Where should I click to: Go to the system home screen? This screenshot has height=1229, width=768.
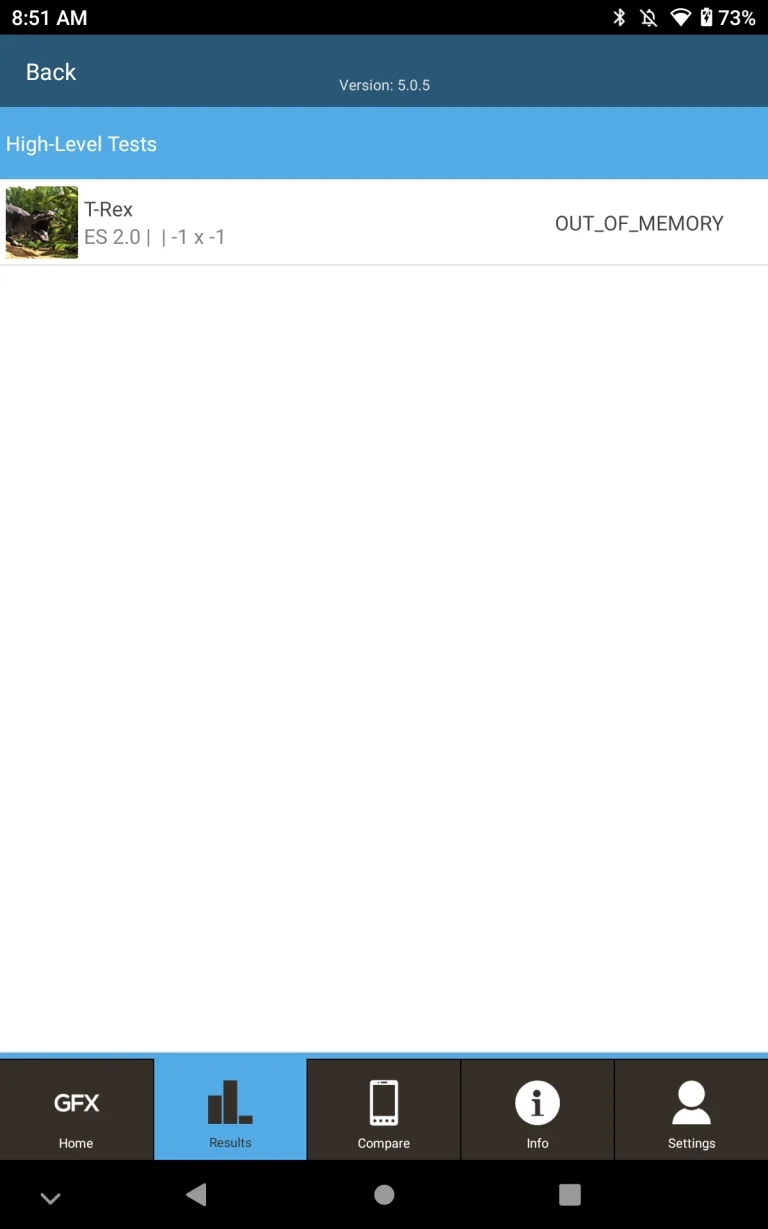click(x=384, y=1194)
